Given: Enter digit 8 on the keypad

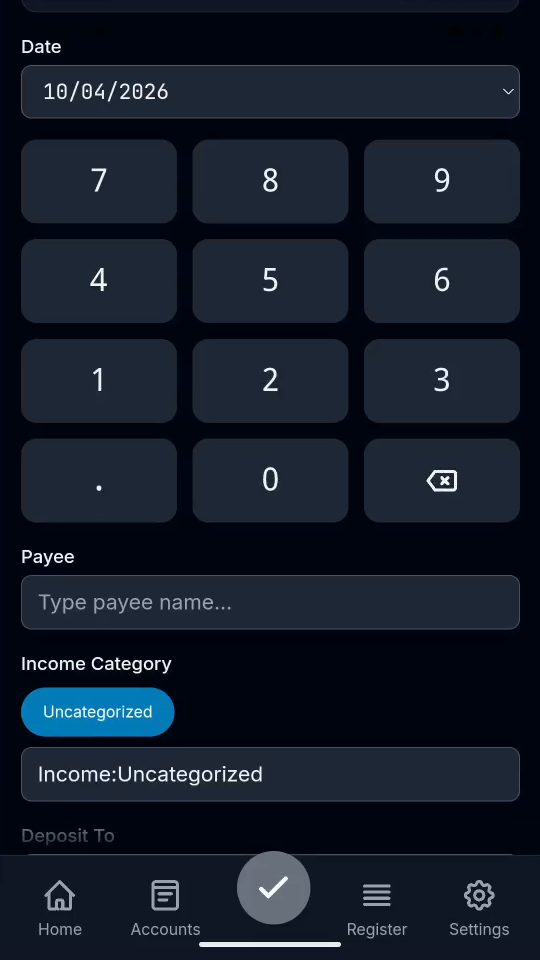Looking at the screenshot, I should pos(270,181).
